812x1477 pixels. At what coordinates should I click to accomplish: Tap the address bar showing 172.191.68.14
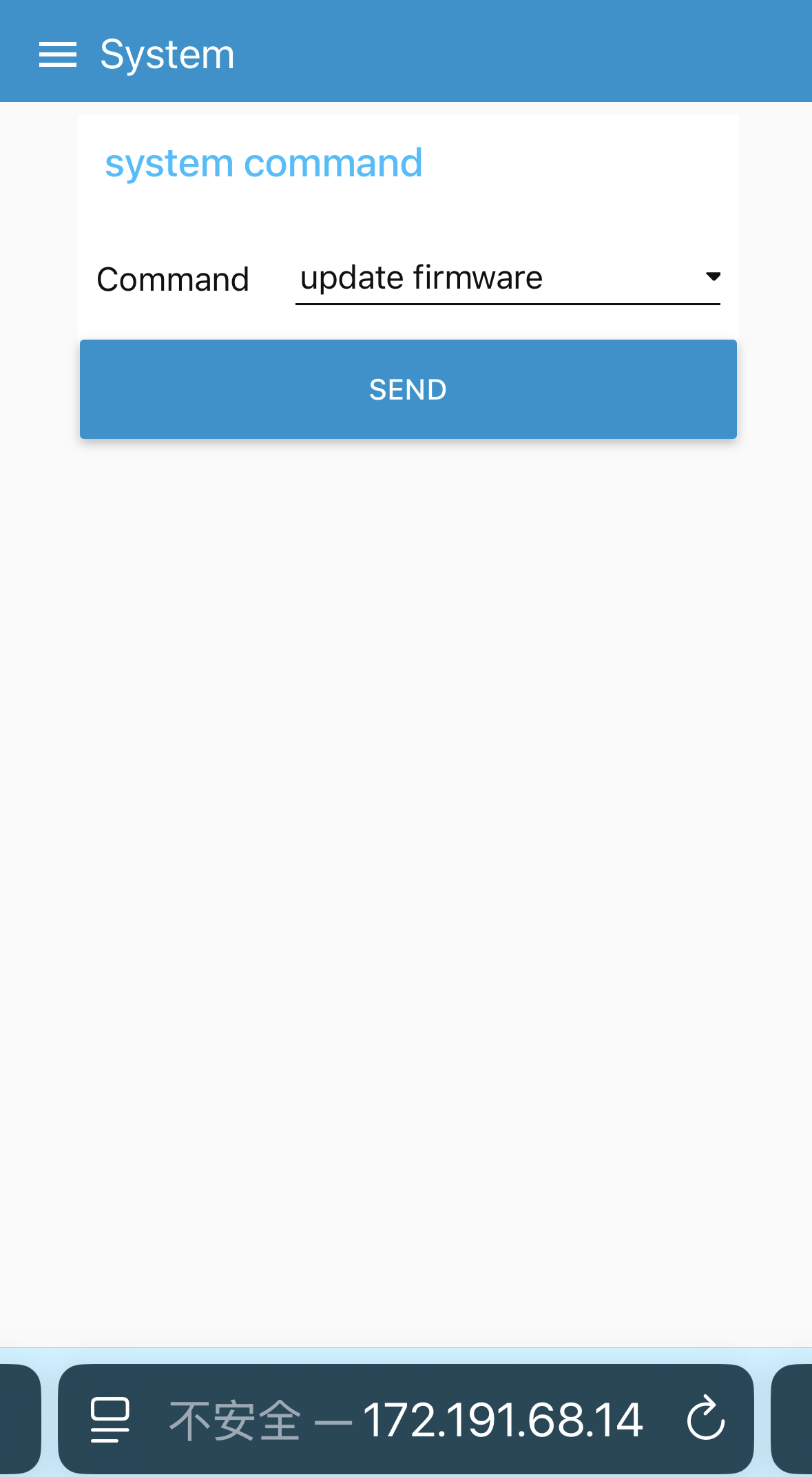click(x=501, y=1418)
